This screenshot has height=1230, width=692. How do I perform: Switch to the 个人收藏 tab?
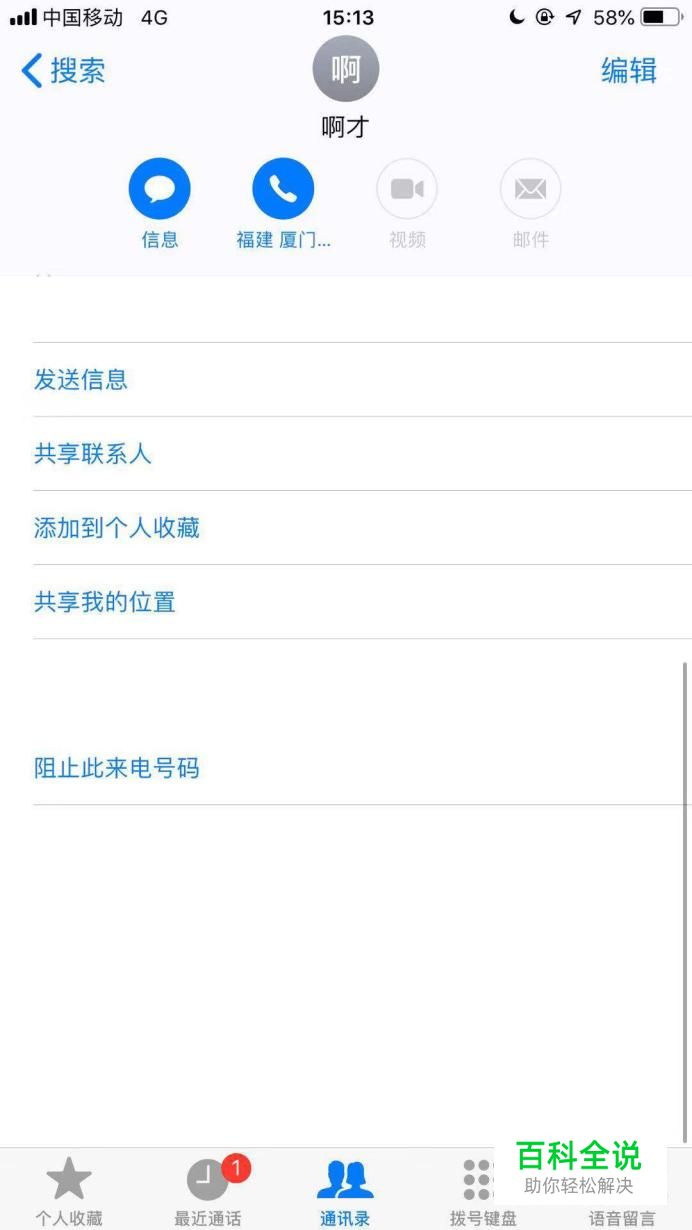pos(69,1190)
